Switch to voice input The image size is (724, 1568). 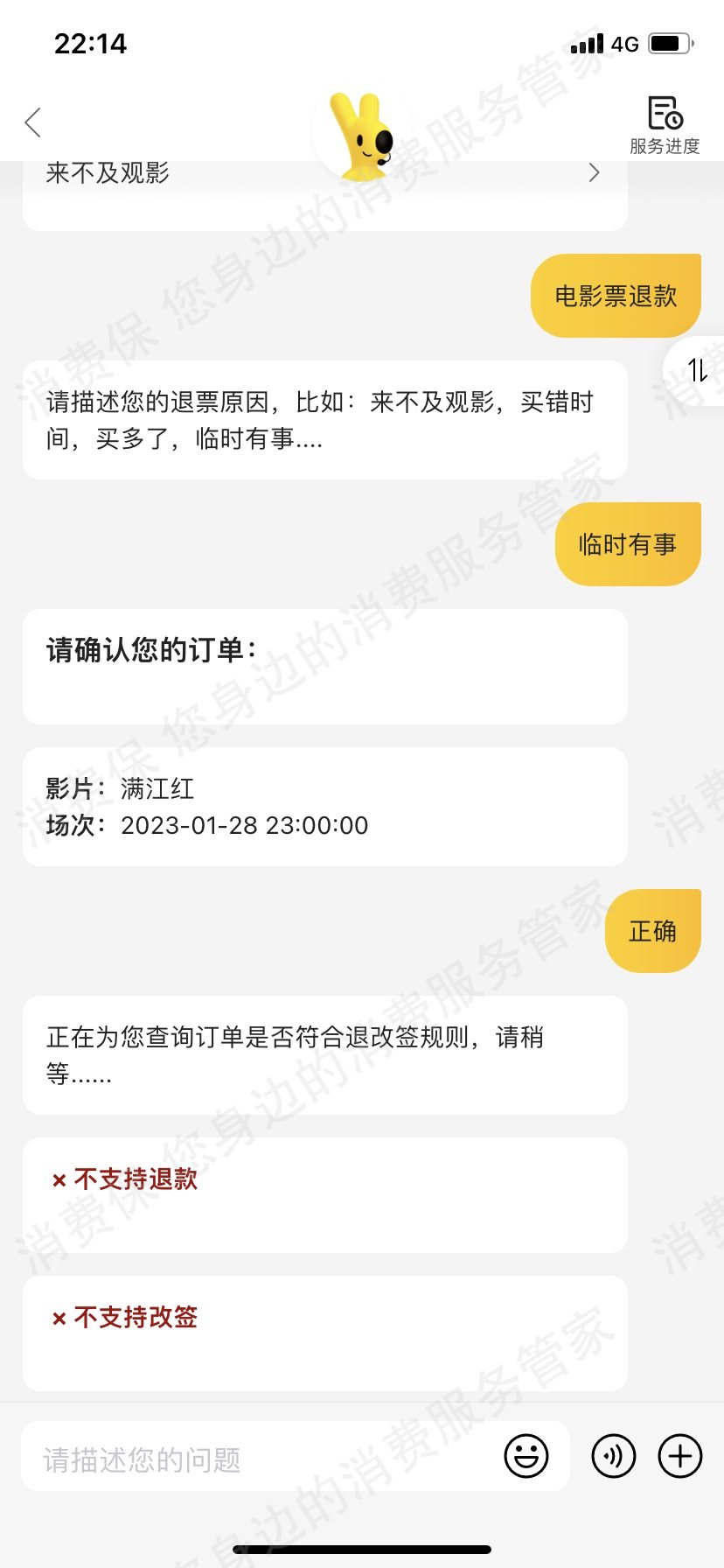(614, 1457)
